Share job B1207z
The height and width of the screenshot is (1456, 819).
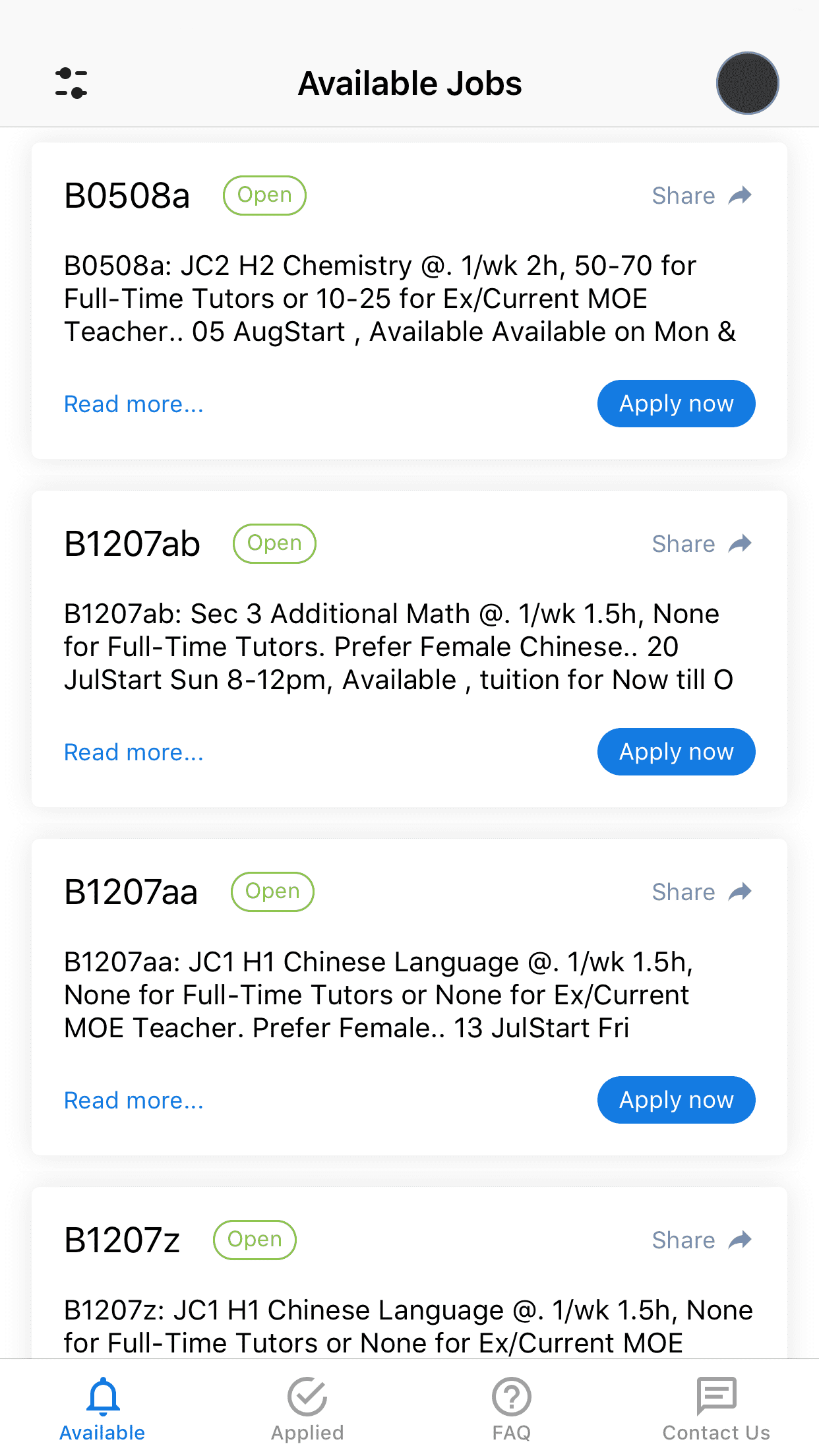point(702,1240)
